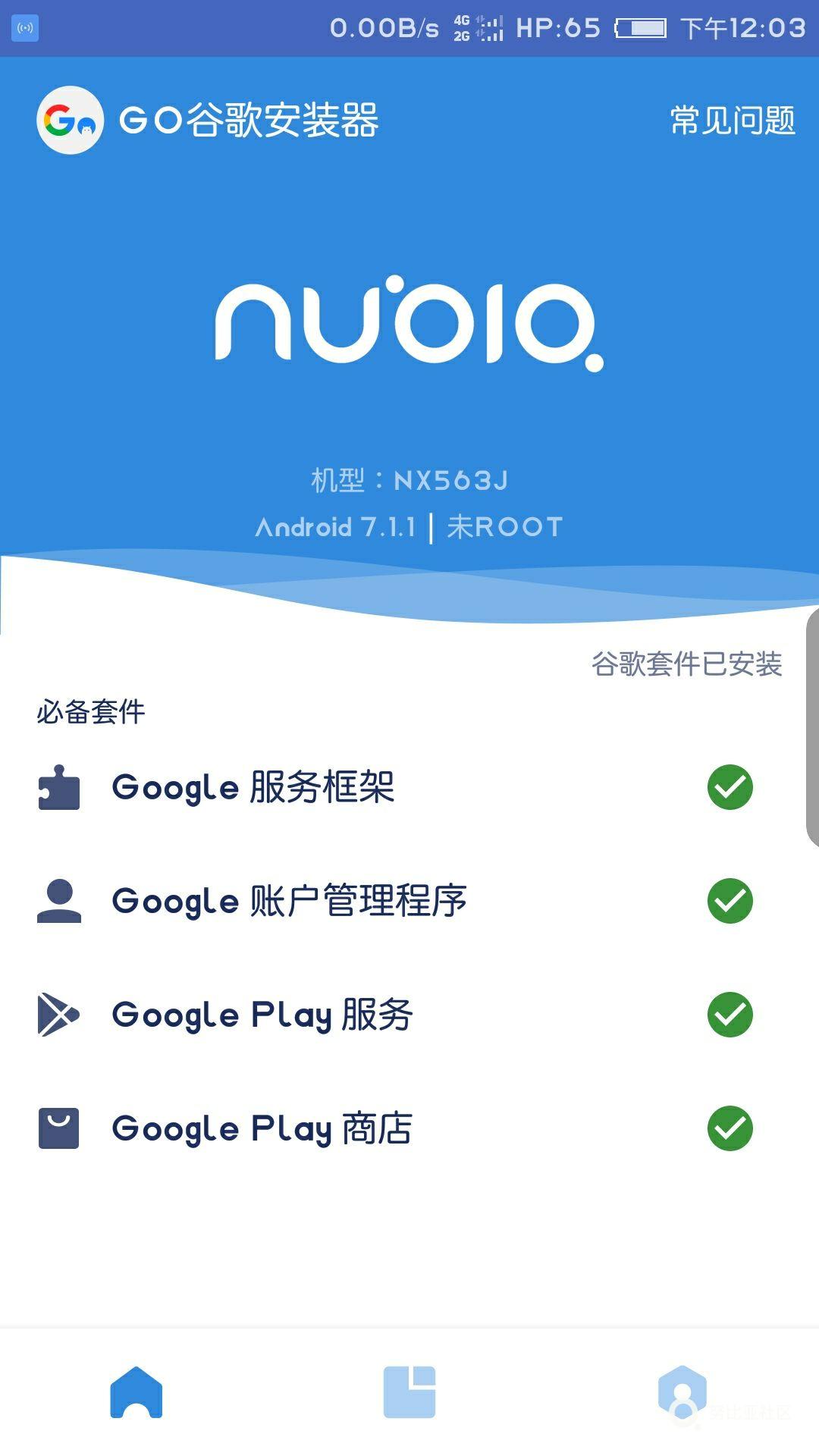Switch to the home tab
The image size is (819, 1456).
(136, 1392)
